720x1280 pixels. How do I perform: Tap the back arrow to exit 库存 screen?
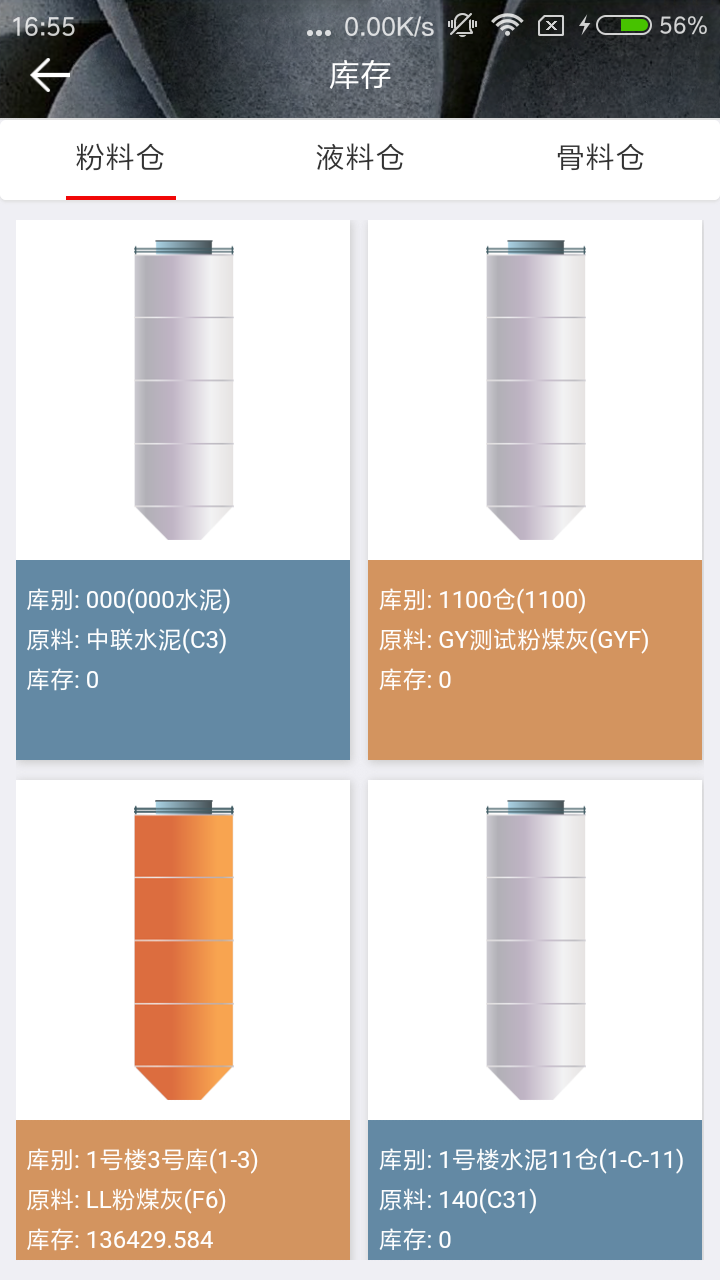(x=47, y=74)
